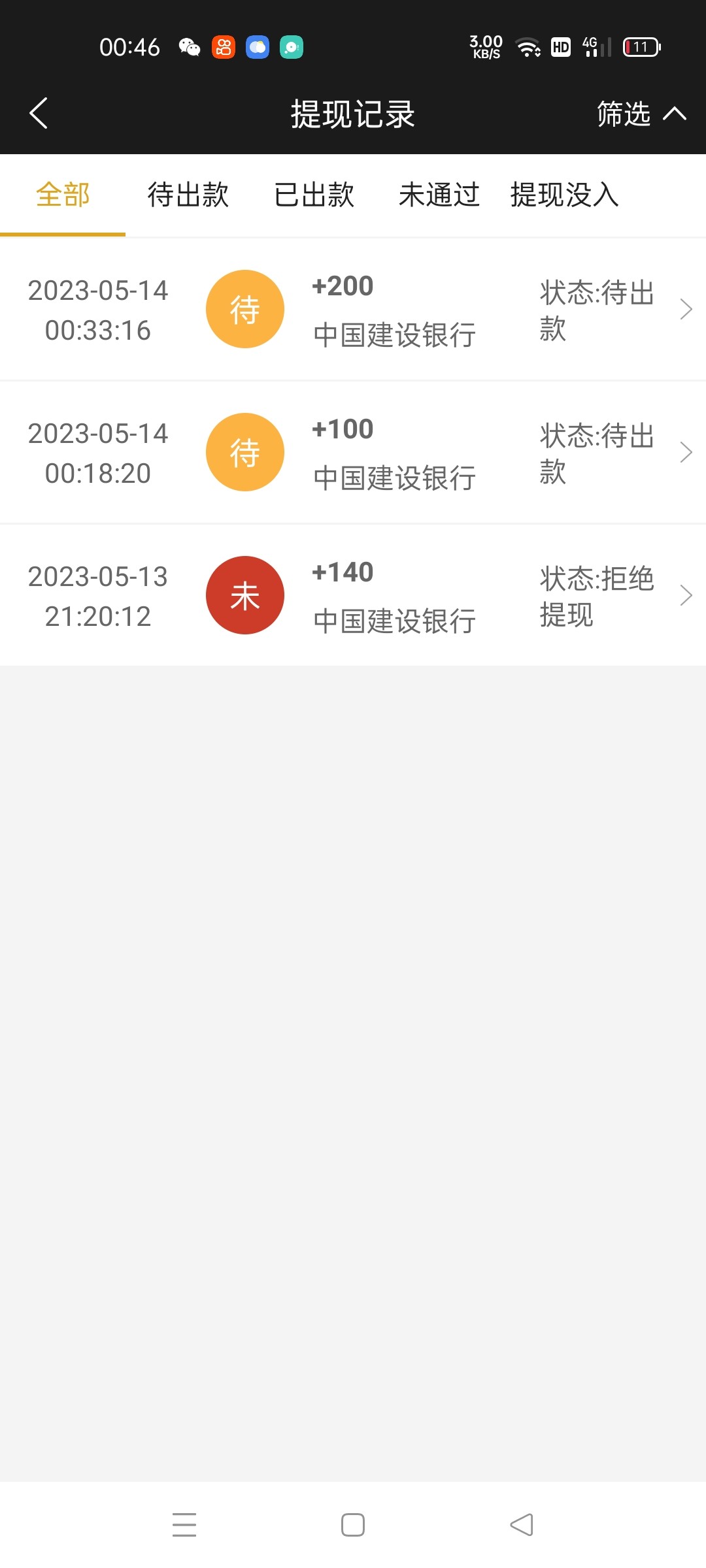
Task: Open the 已出款 tab
Action: pos(314,195)
